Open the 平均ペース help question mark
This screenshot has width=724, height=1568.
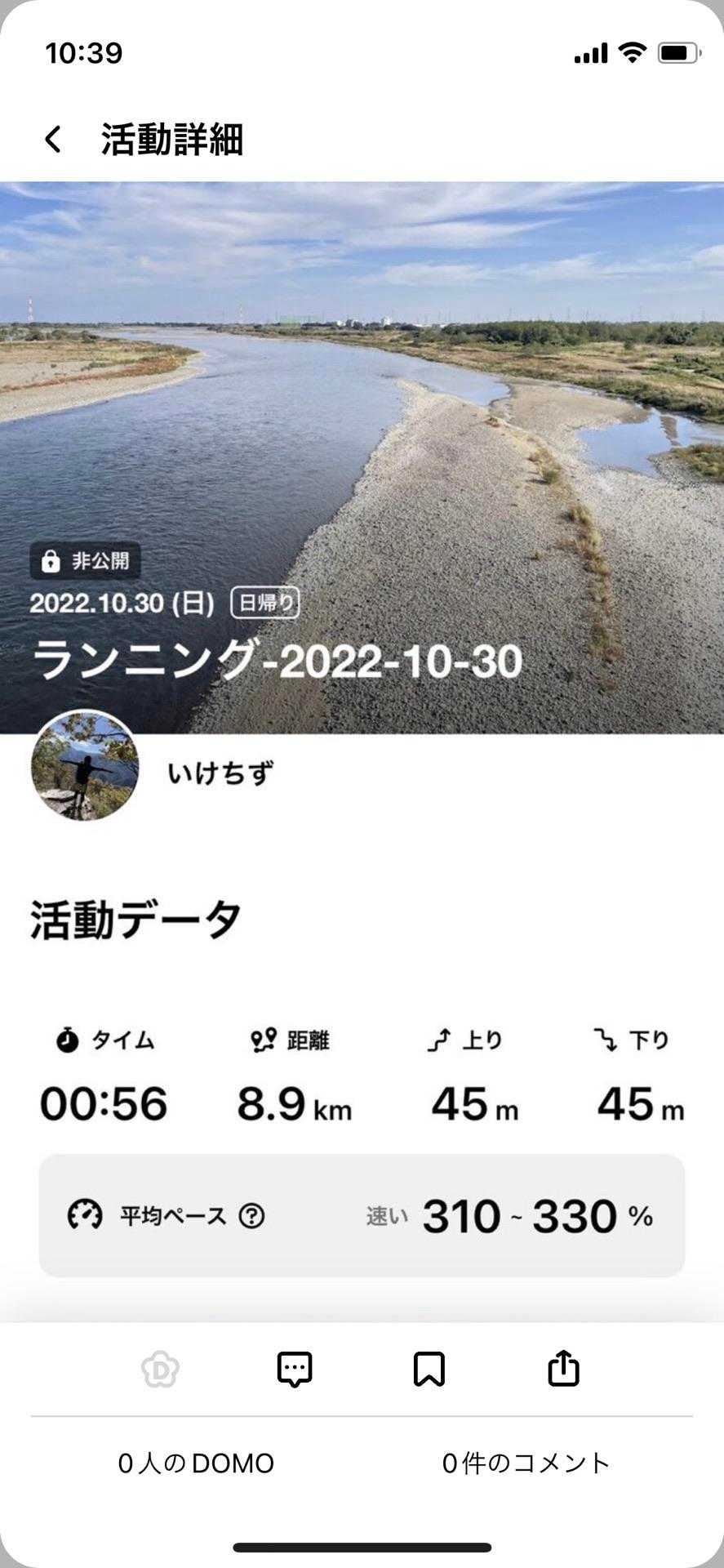(251, 1216)
